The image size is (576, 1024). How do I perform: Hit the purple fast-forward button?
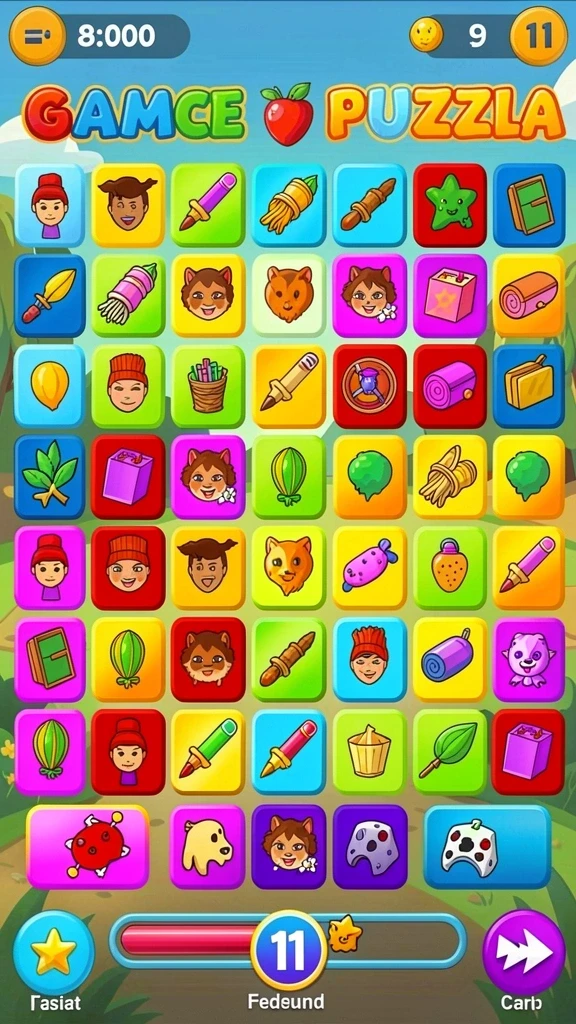pyautogui.click(x=524, y=953)
